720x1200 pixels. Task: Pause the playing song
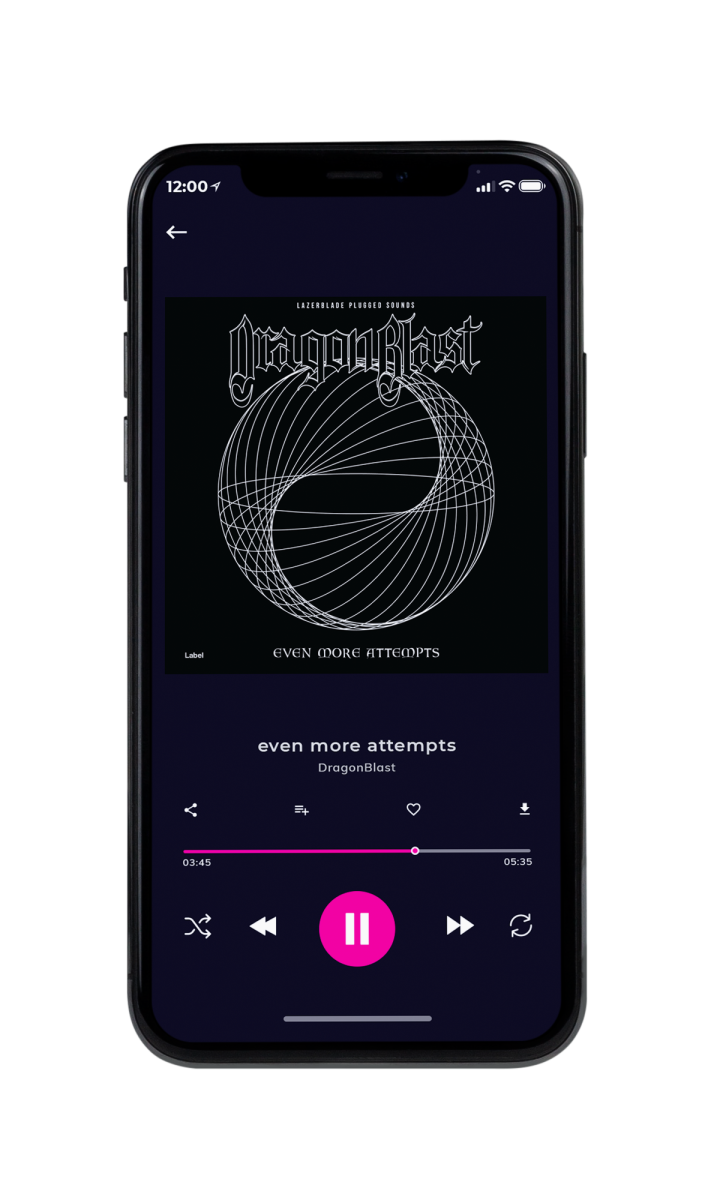pyautogui.click(x=357, y=928)
